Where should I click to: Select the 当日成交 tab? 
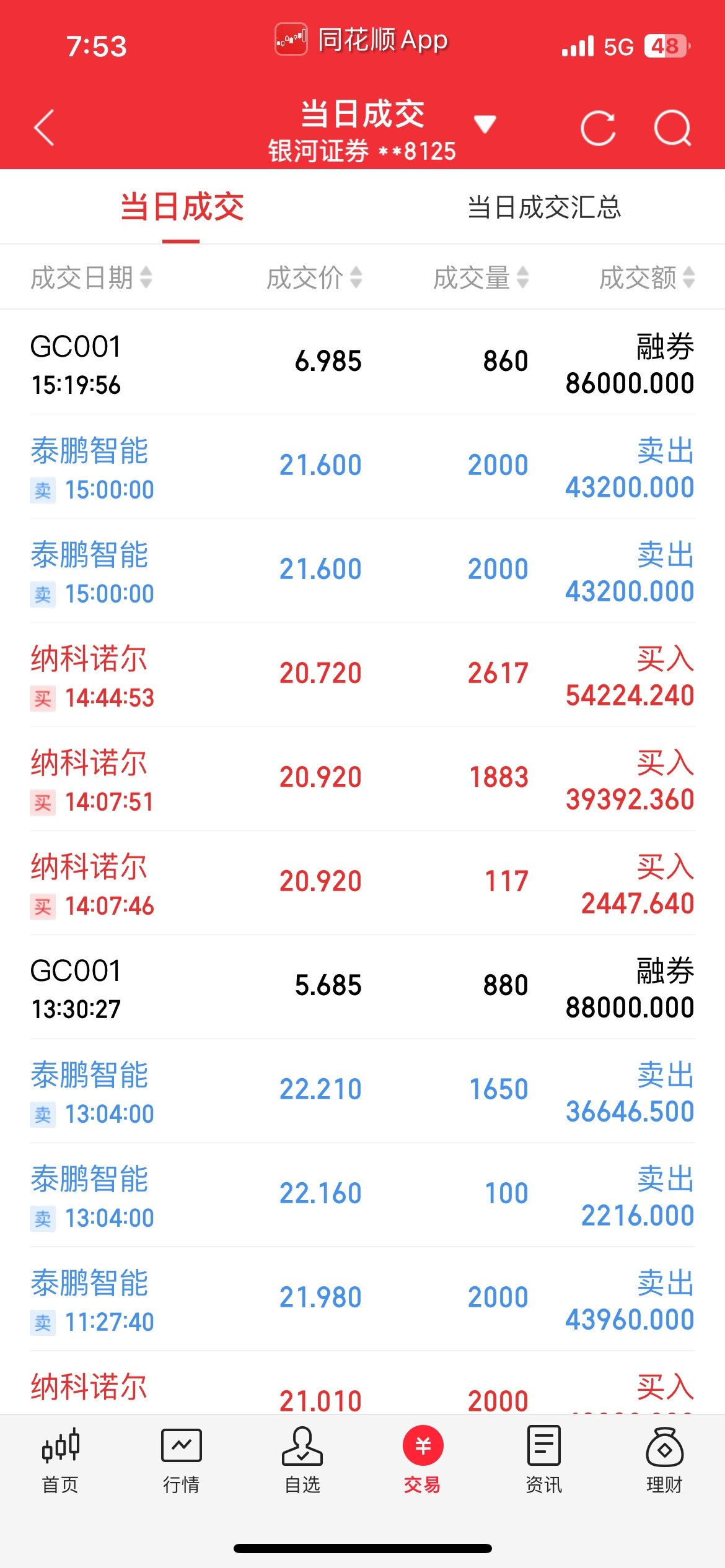pyautogui.click(x=182, y=207)
